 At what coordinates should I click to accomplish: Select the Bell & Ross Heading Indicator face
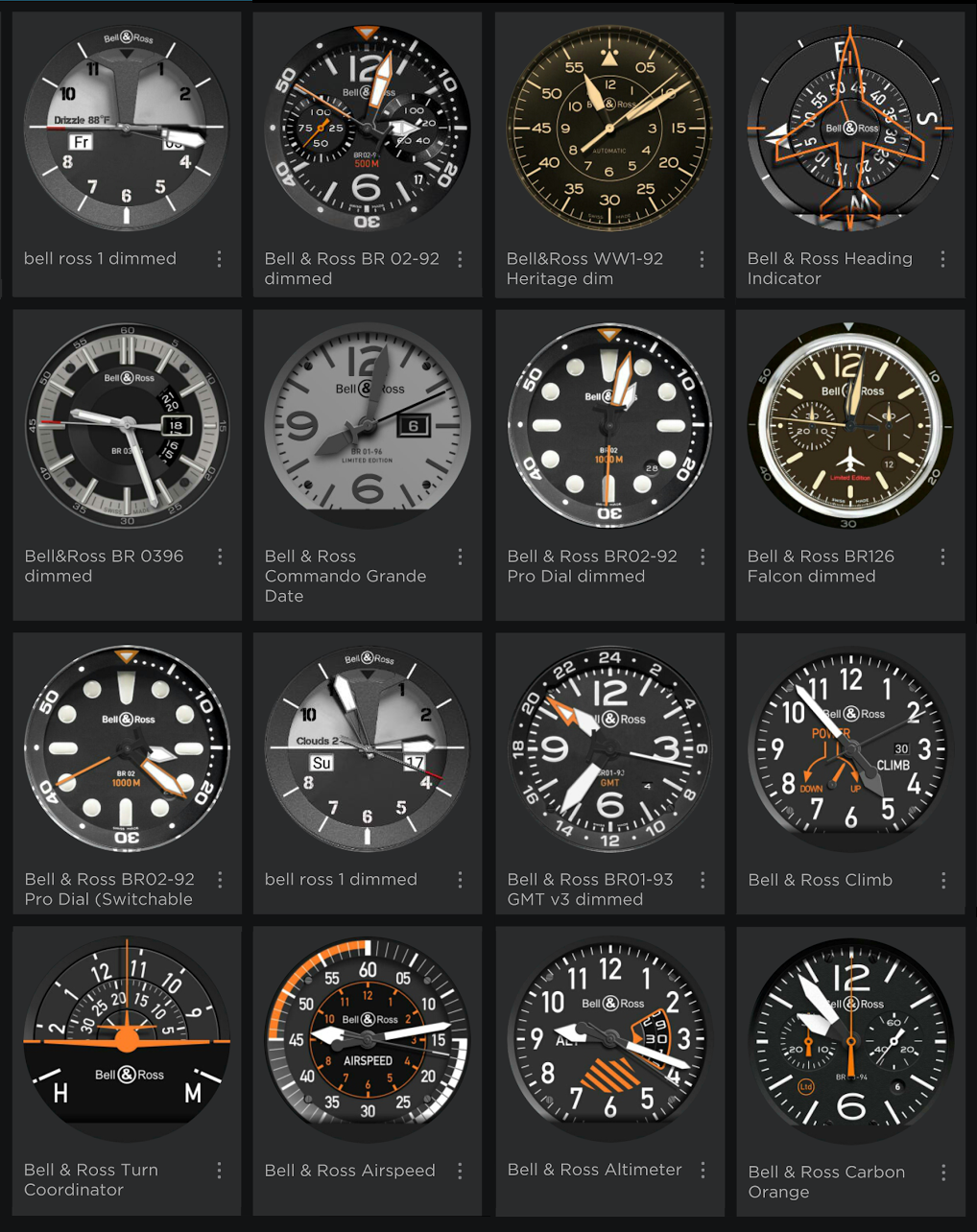[849, 128]
